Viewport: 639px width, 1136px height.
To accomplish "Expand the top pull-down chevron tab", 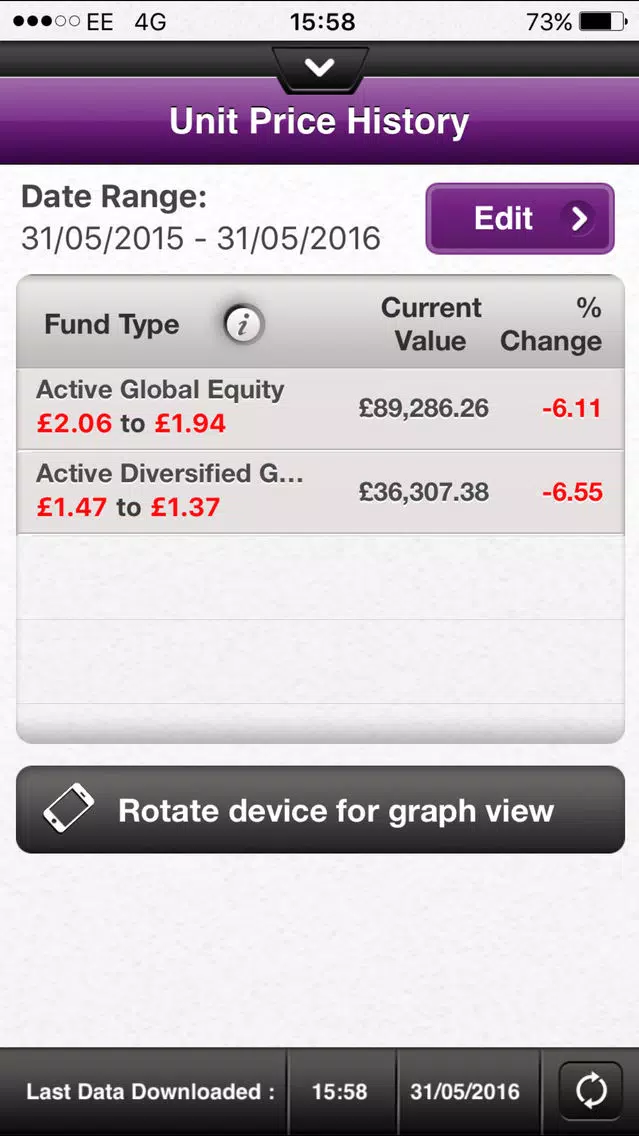I will [x=320, y=68].
